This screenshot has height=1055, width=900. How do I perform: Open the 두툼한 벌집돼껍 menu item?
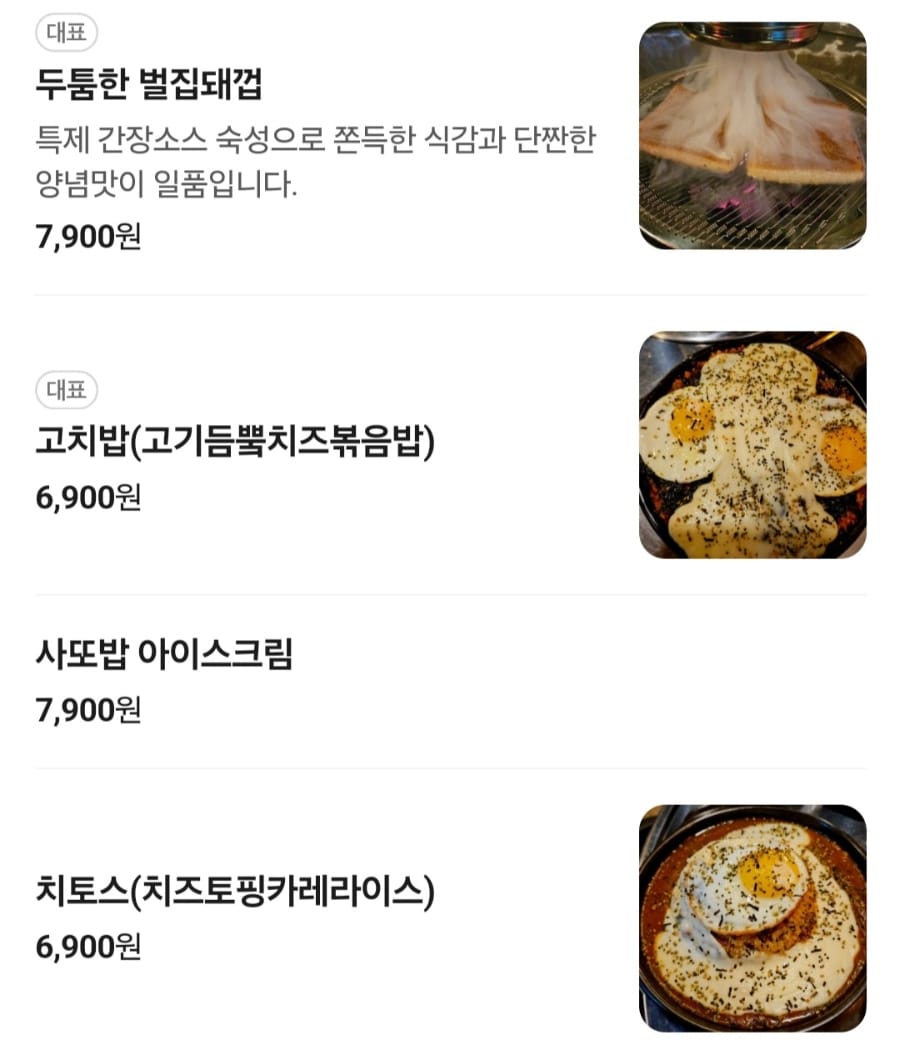click(x=149, y=85)
